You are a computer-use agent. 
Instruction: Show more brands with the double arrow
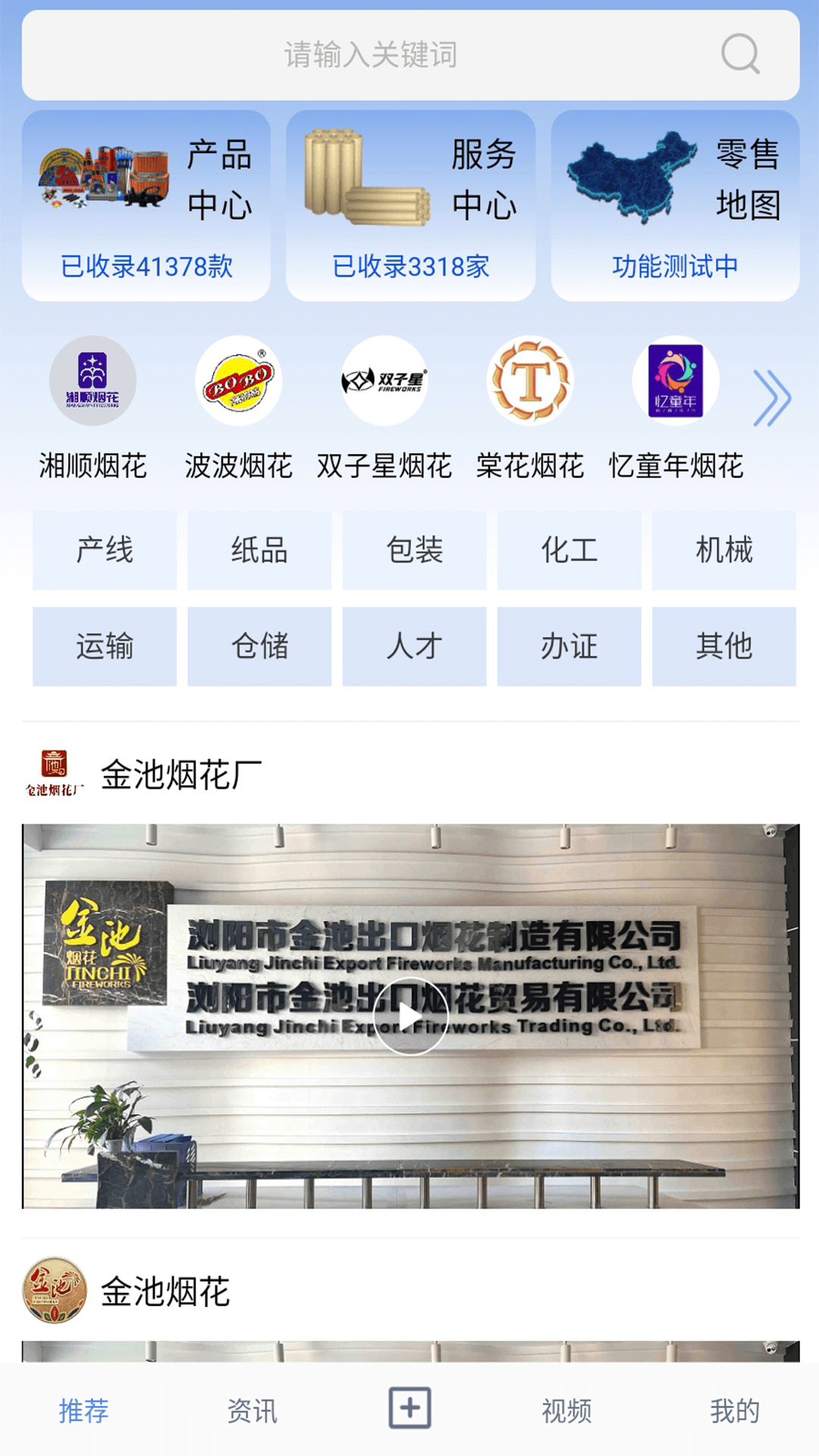tap(772, 397)
